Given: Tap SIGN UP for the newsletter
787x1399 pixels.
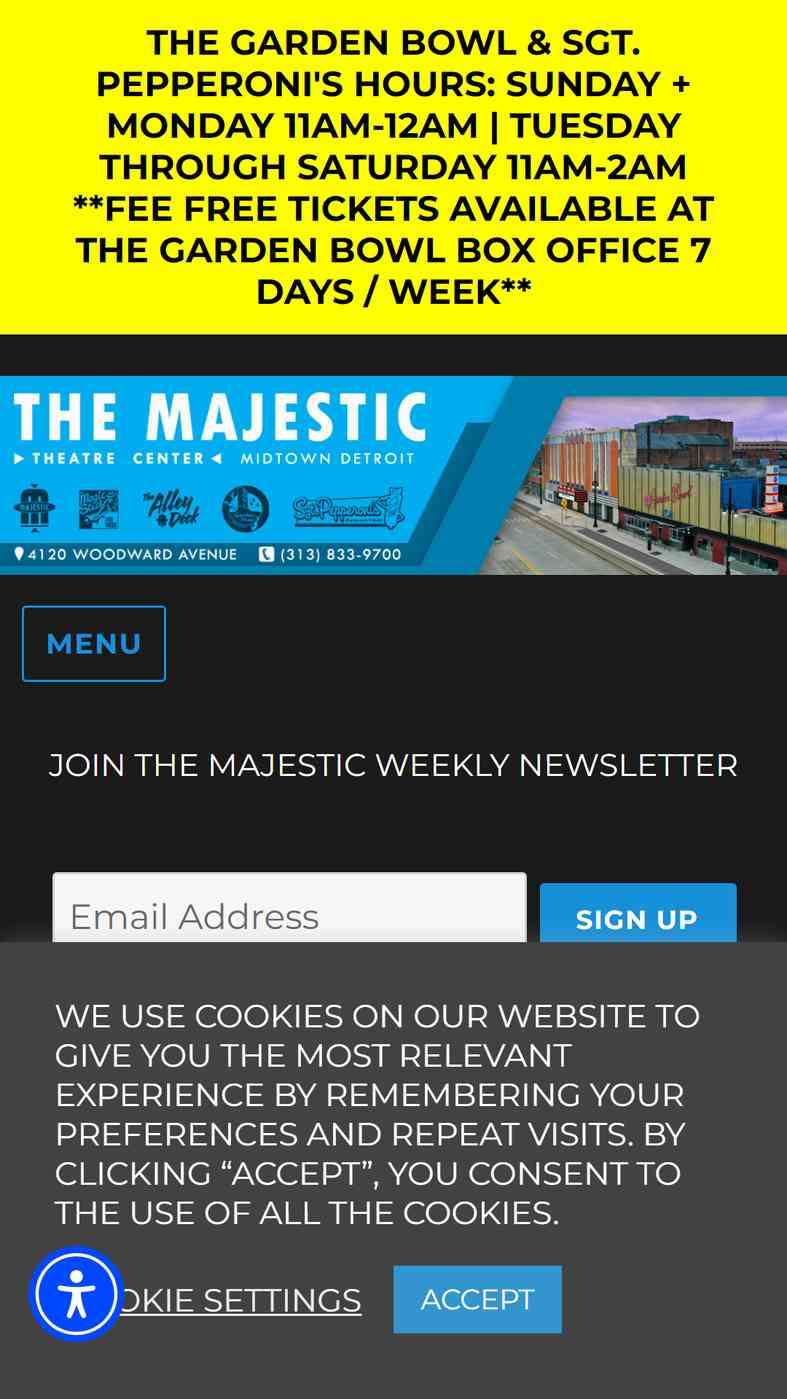Looking at the screenshot, I should point(638,914).
